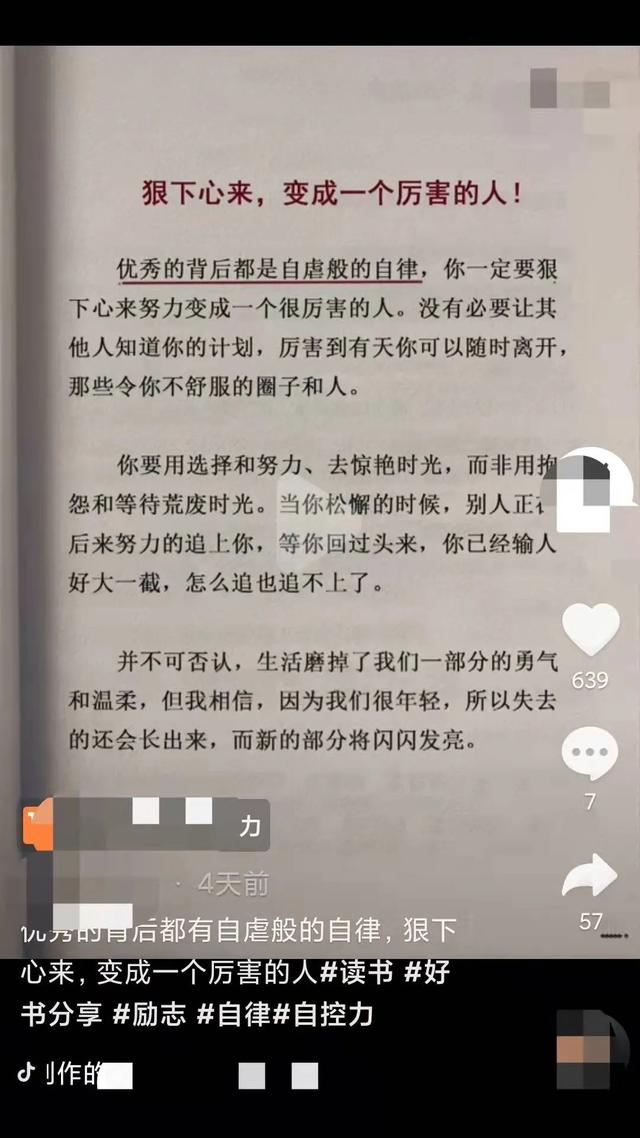Image resolution: width=640 pixels, height=1138 pixels.
Task: Share this video using the arrow icon
Action: pos(590,877)
